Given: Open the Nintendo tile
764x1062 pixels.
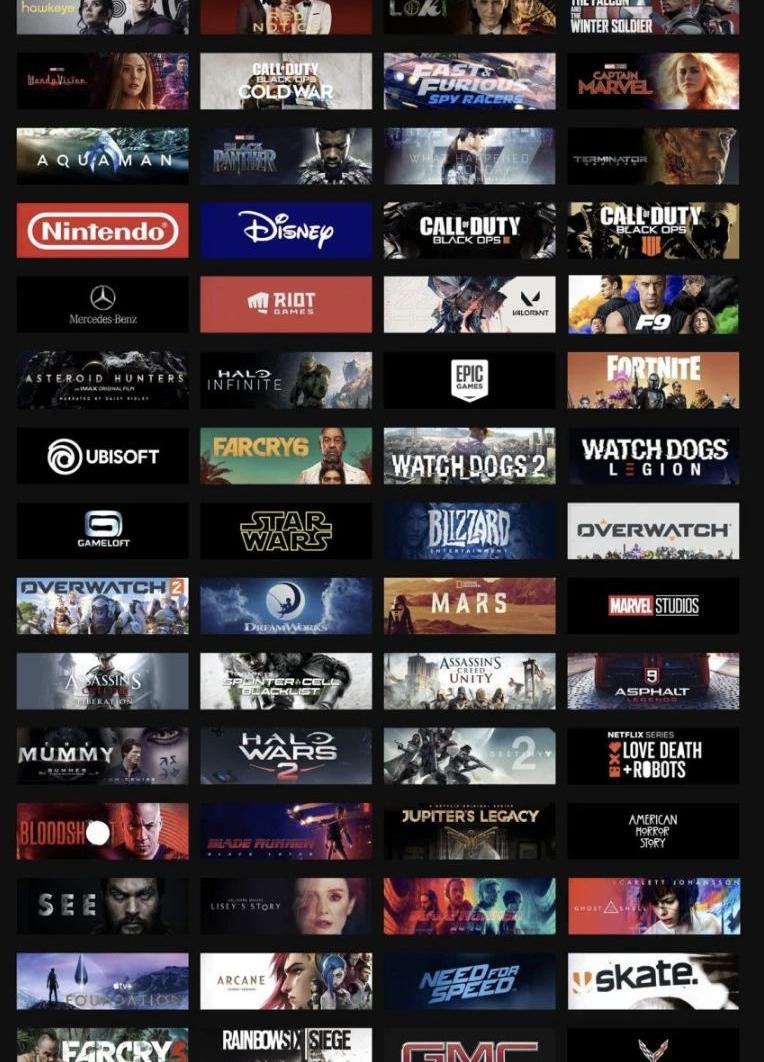Looking at the screenshot, I should (x=102, y=231).
